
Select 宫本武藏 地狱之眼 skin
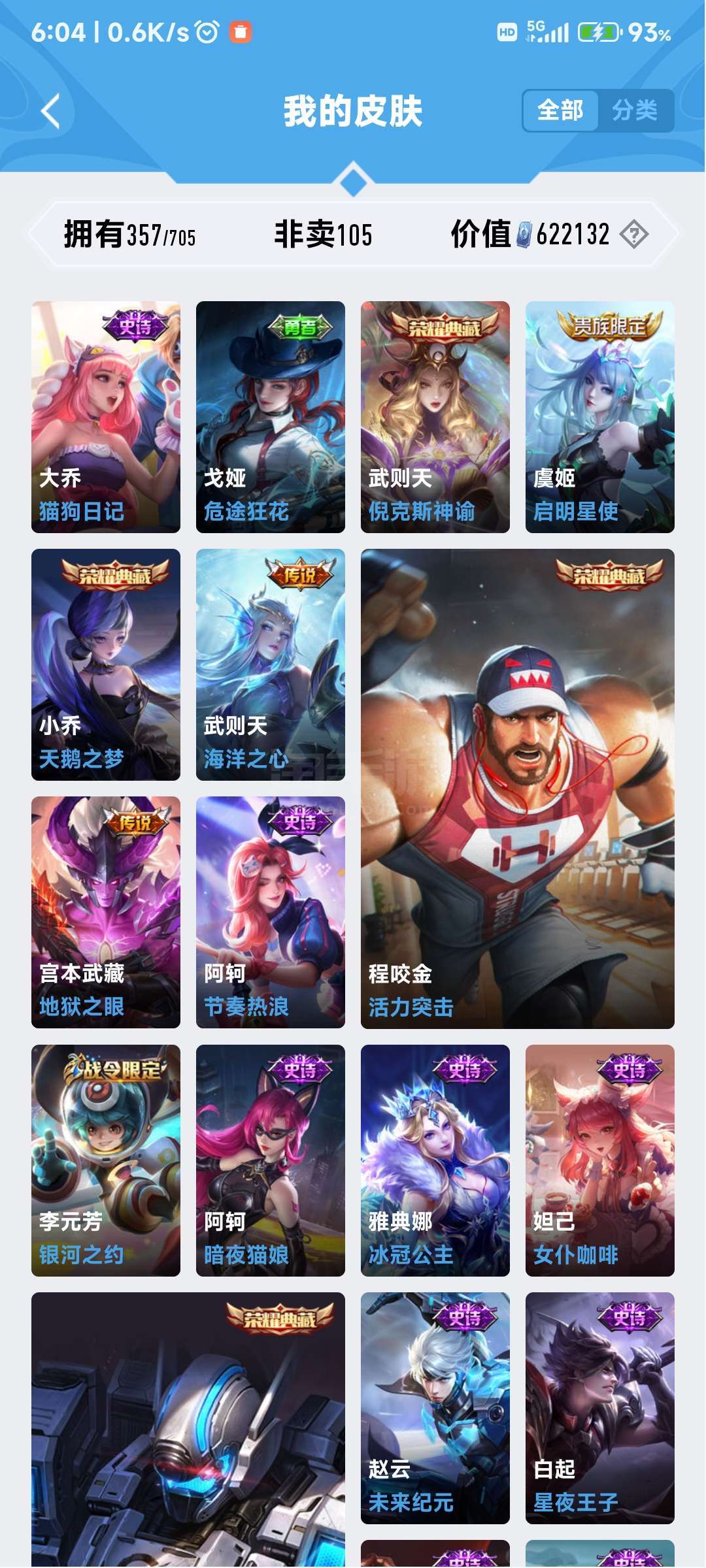click(x=106, y=911)
